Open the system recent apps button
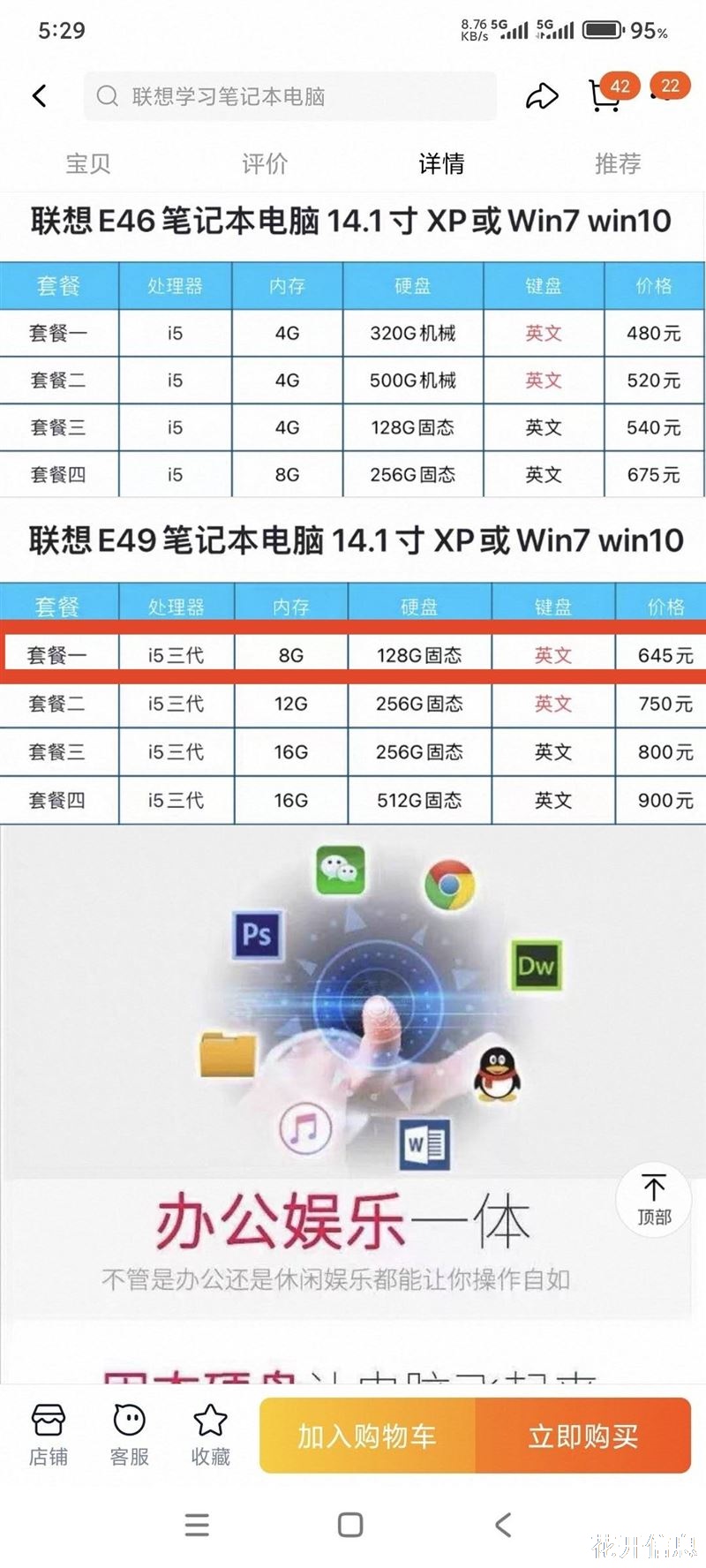Image resolution: width=706 pixels, height=1568 pixels. pyautogui.click(x=197, y=1525)
